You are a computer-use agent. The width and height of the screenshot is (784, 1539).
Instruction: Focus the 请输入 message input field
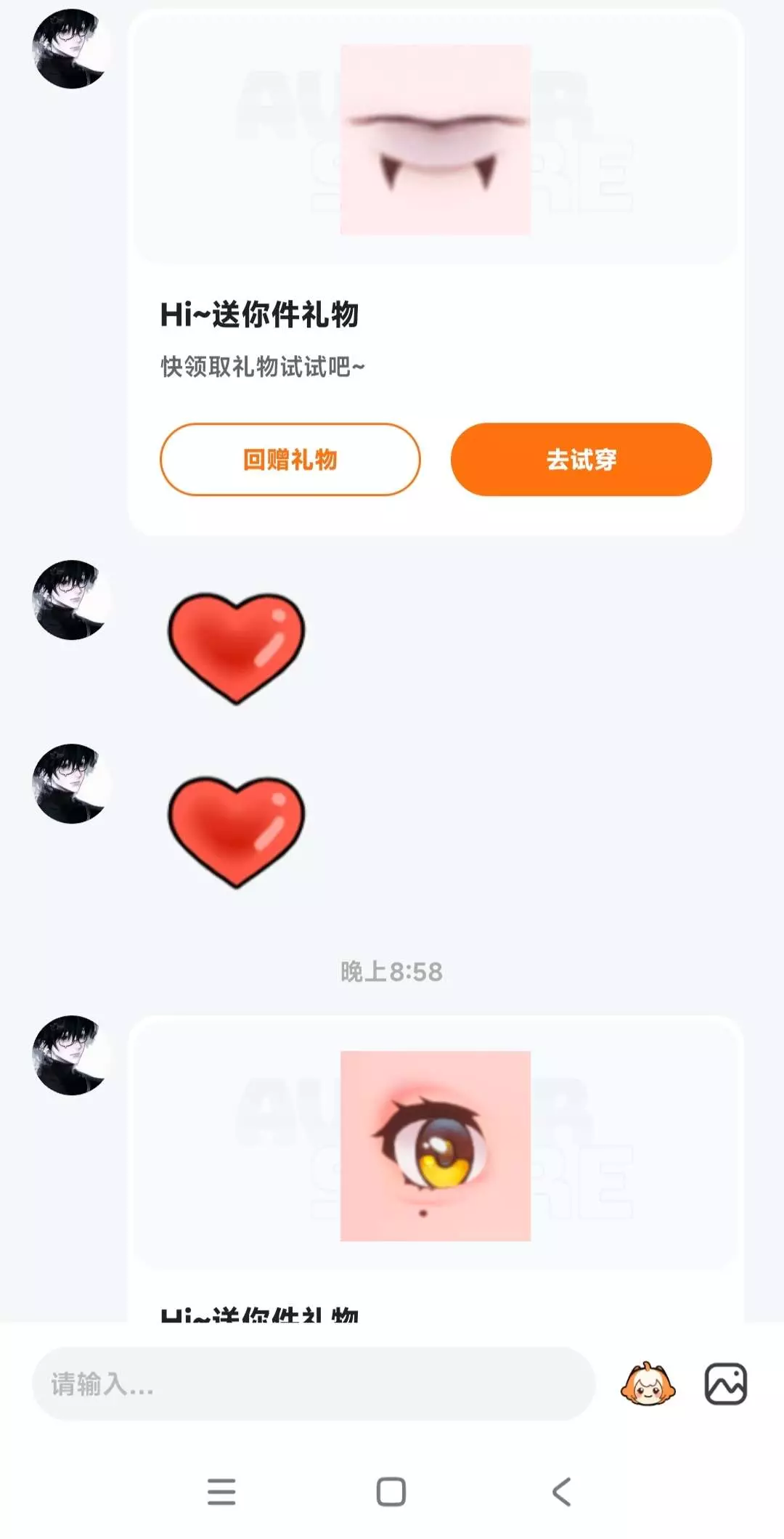(x=314, y=1384)
